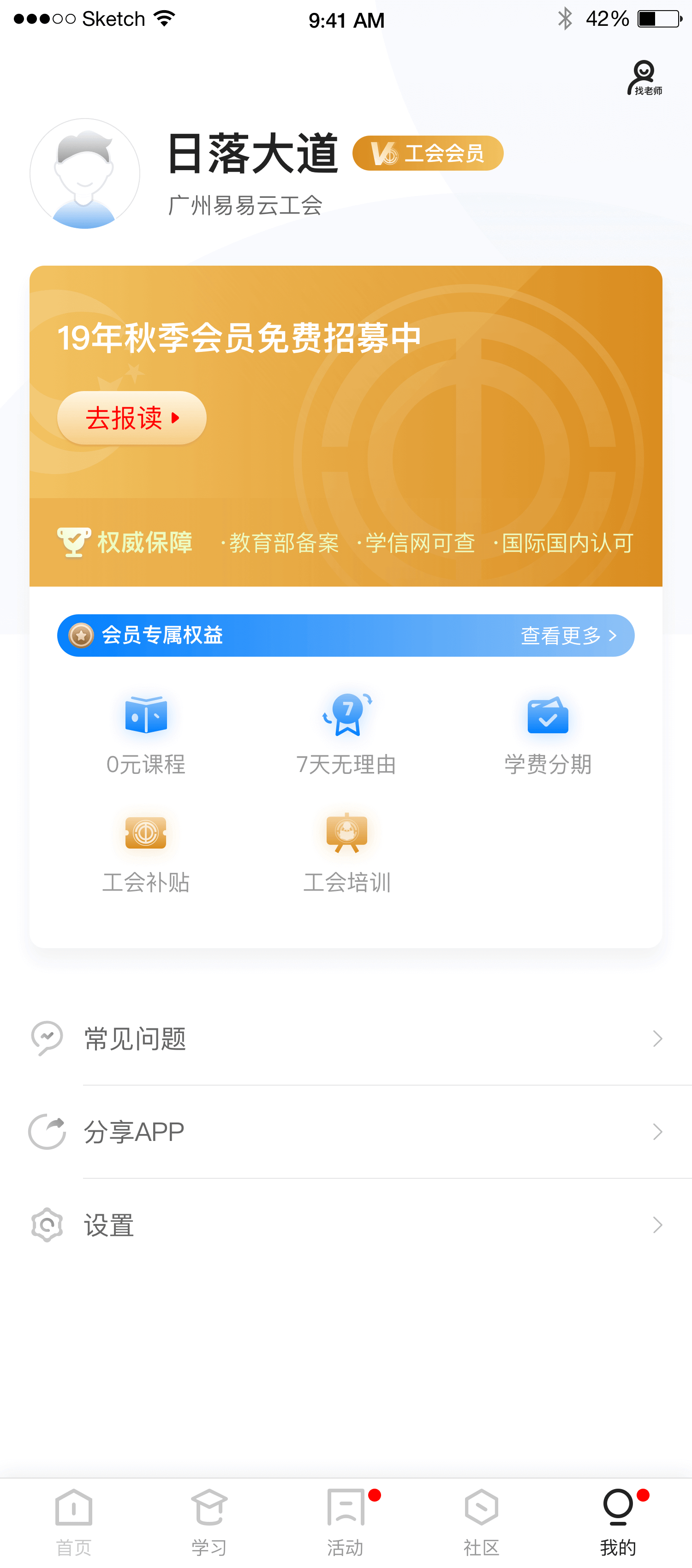Select the 我的 tab
This screenshot has height=1568, width=692.
pyautogui.click(x=618, y=1522)
